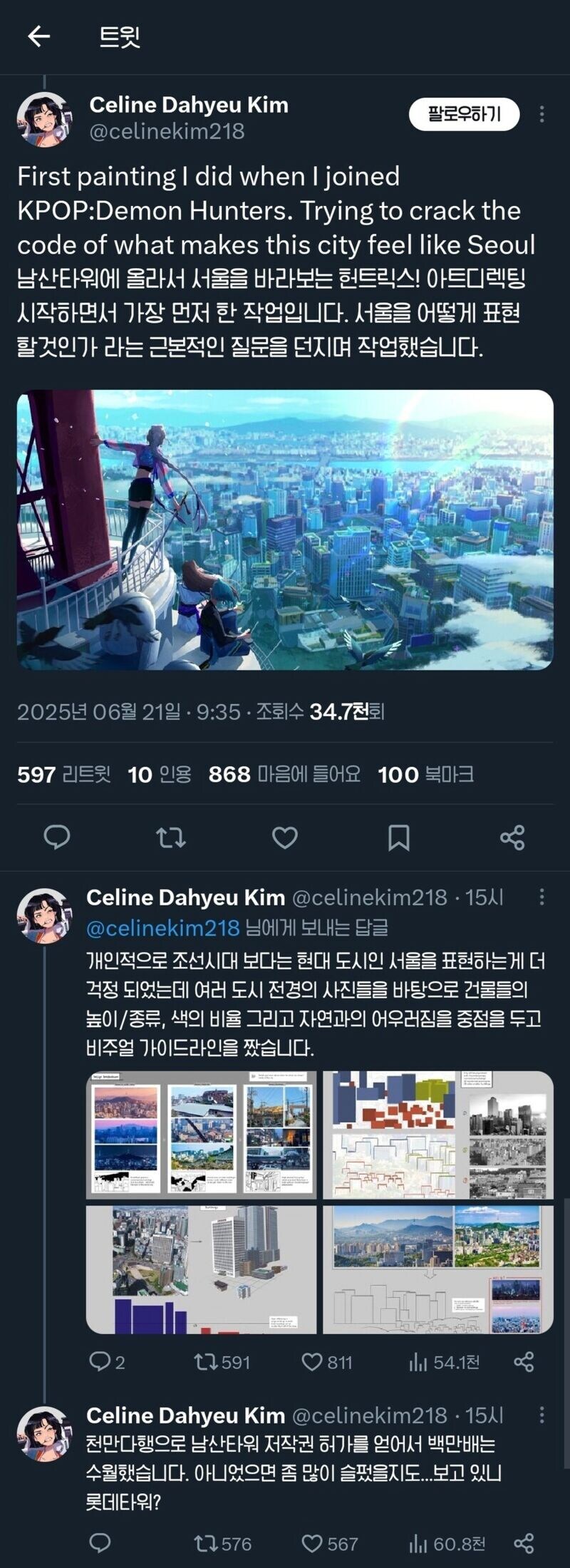Click the reply bubble icon on the first reply
The image size is (570, 1568).
point(101,1363)
